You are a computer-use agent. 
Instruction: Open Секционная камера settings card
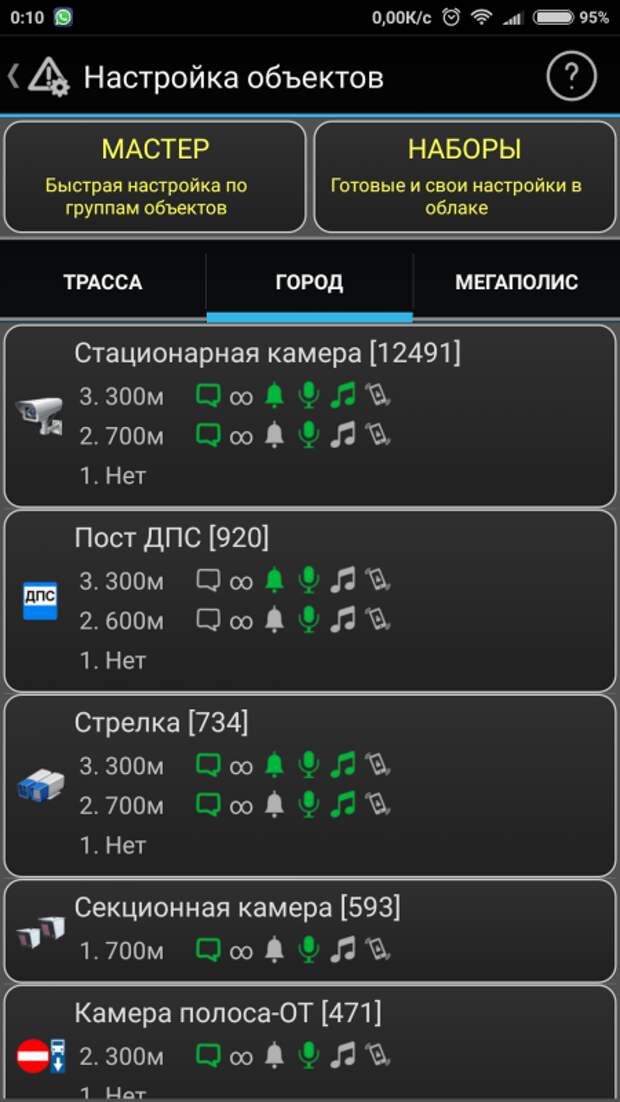coord(309,930)
